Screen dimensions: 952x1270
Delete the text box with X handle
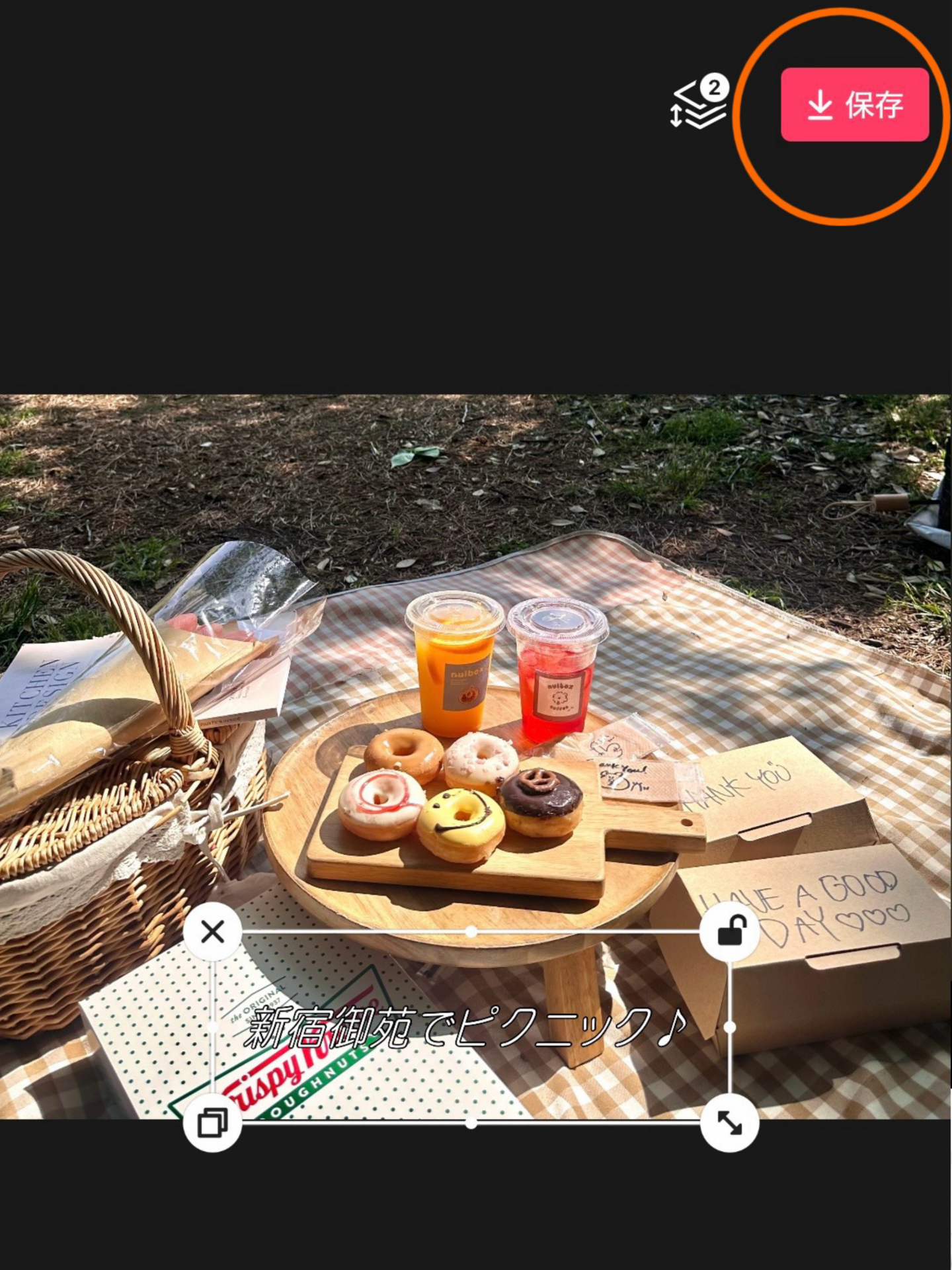pos(212,932)
